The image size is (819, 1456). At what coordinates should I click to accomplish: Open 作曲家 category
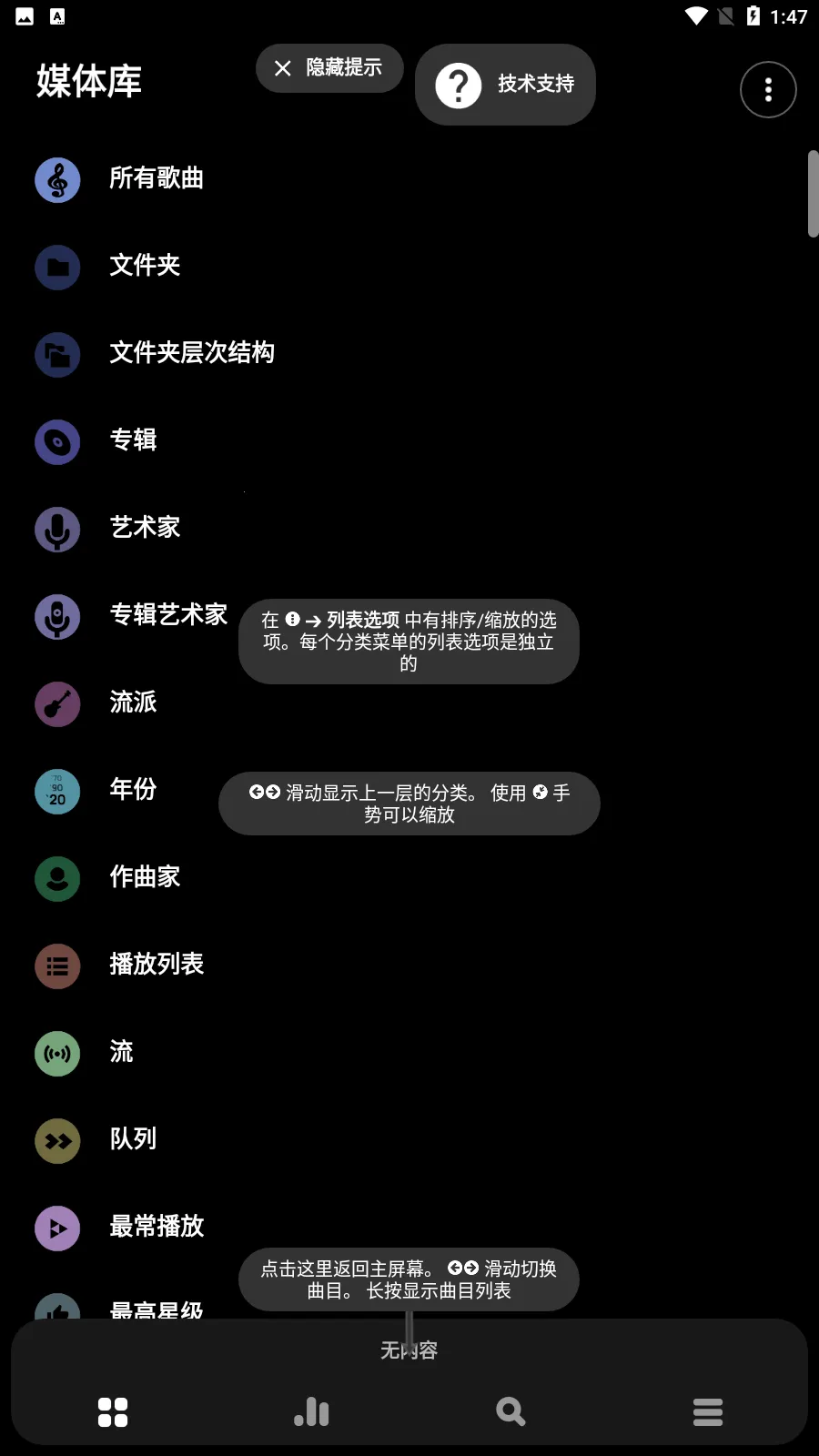[x=144, y=877]
